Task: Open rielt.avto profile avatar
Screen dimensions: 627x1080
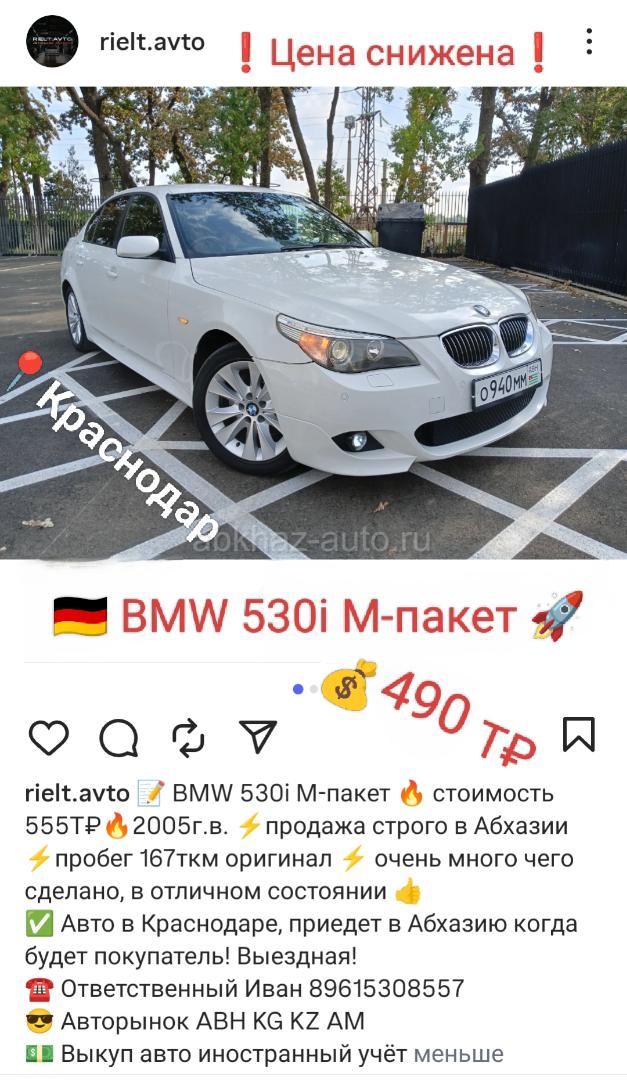Action: pos(52,42)
